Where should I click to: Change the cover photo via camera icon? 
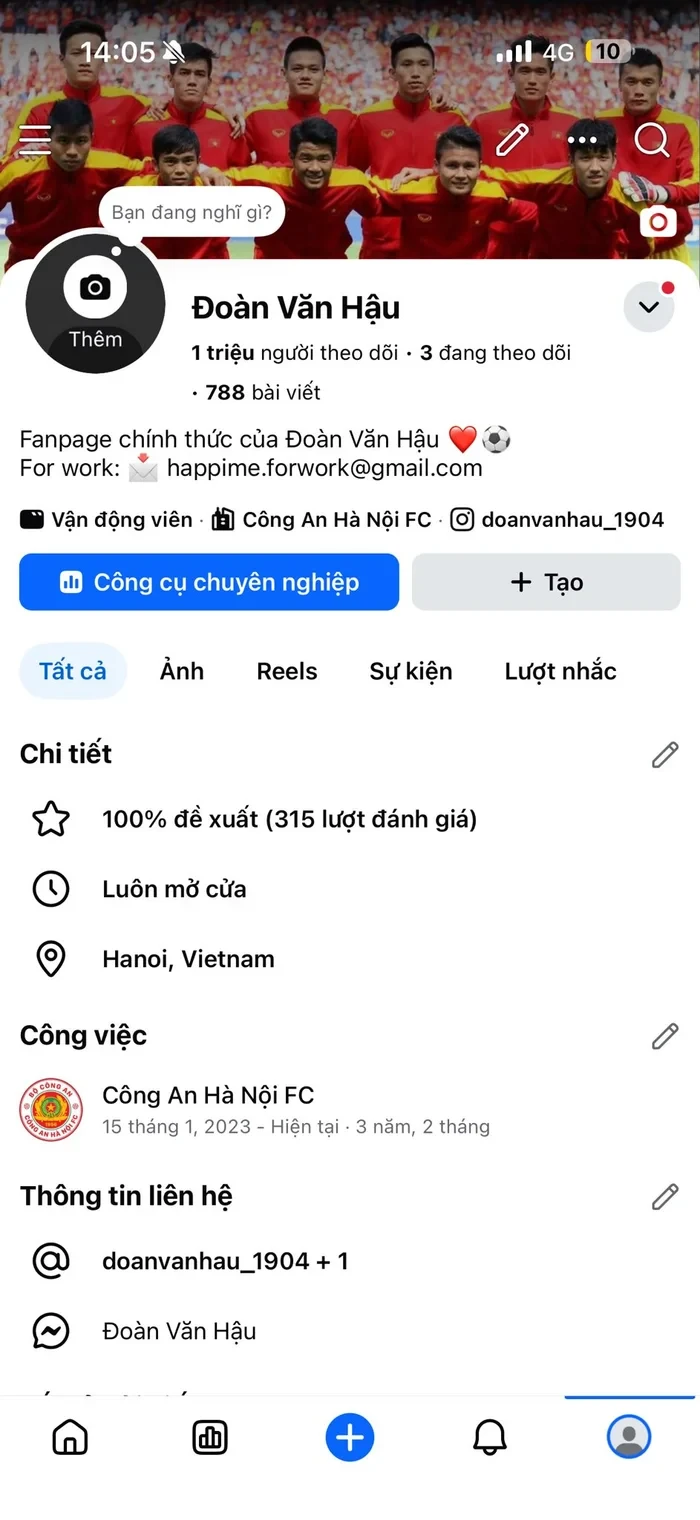click(658, 222)
